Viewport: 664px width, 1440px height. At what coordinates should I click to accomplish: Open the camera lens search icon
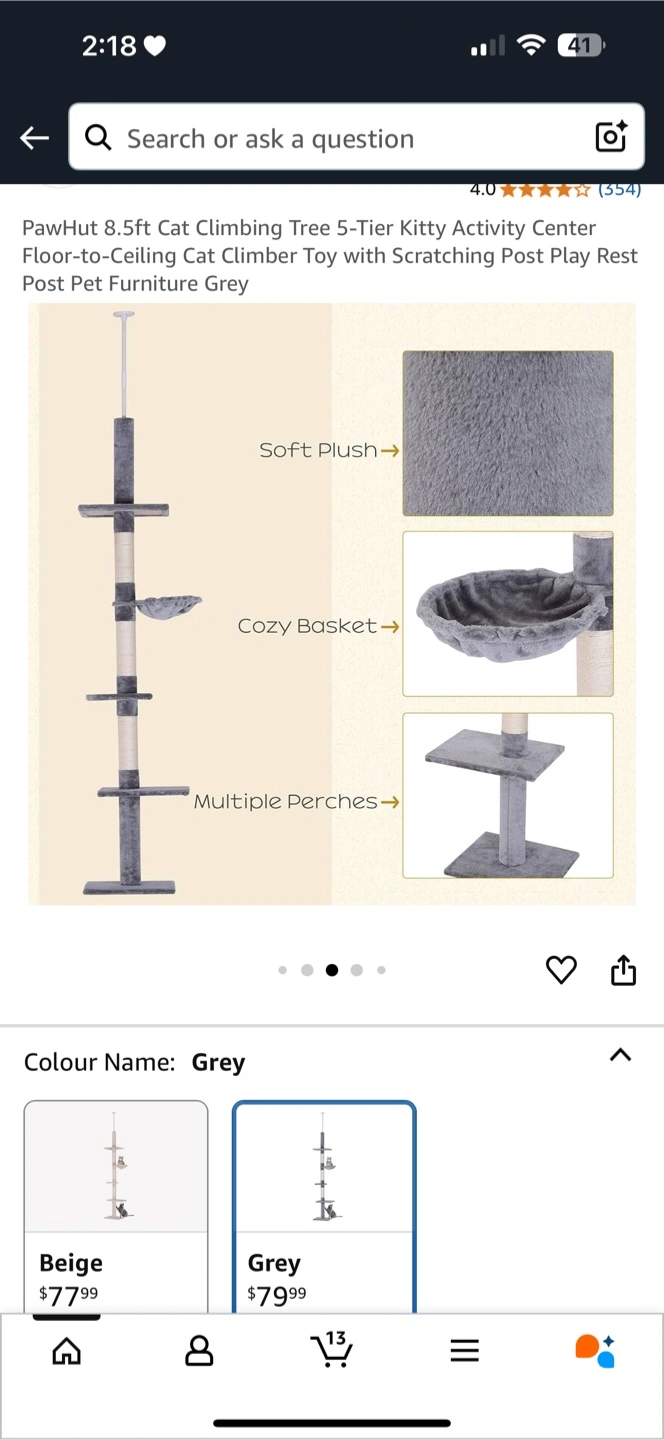pos(611,137)
